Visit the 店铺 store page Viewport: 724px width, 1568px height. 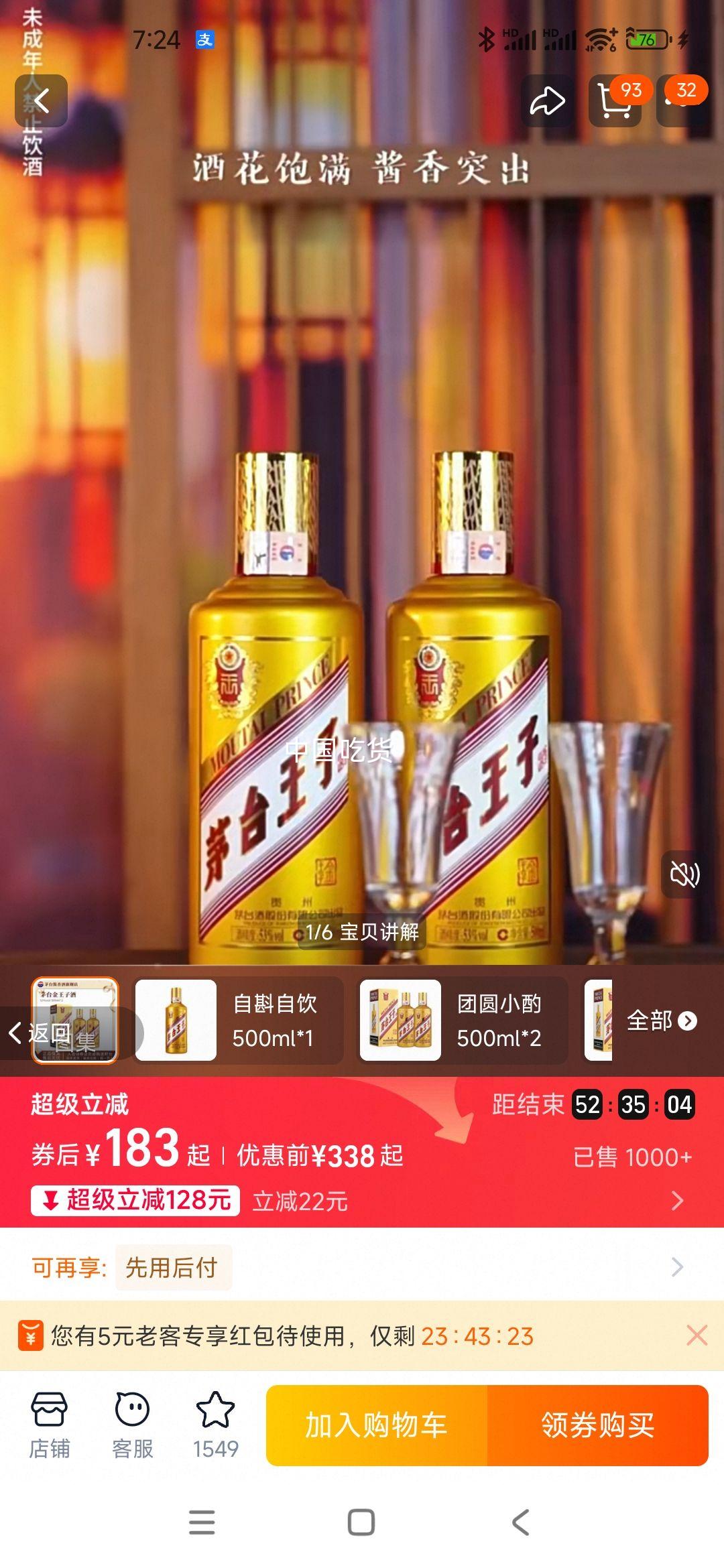(49, 1425)
